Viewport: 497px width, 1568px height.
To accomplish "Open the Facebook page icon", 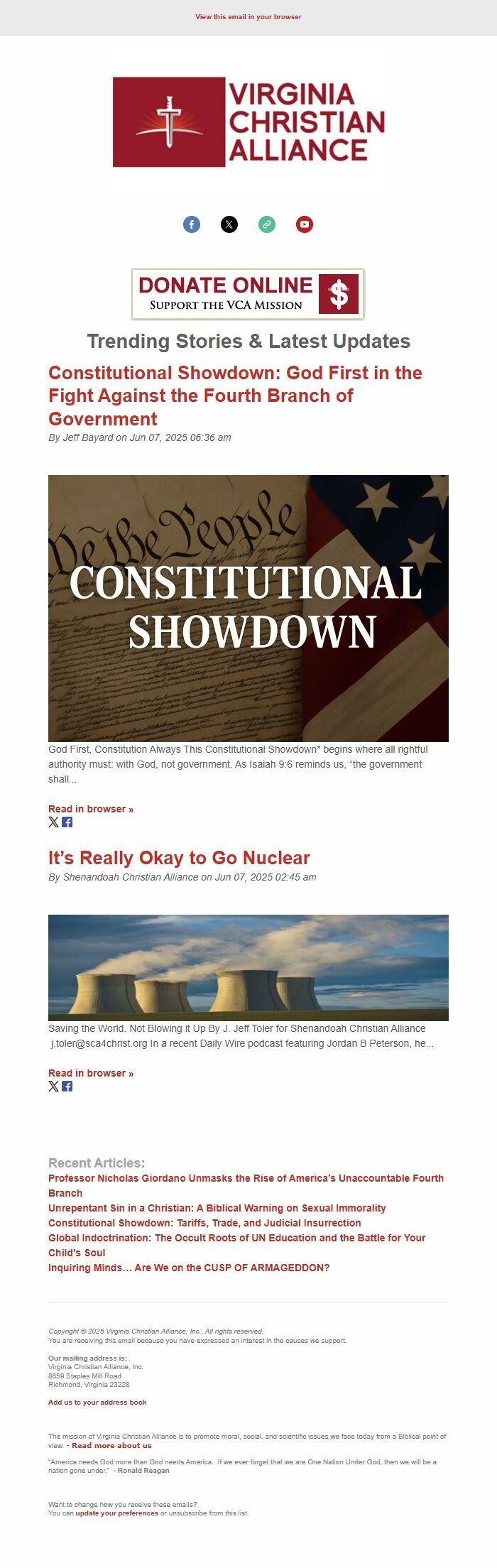I will click(x=192, y=224).
